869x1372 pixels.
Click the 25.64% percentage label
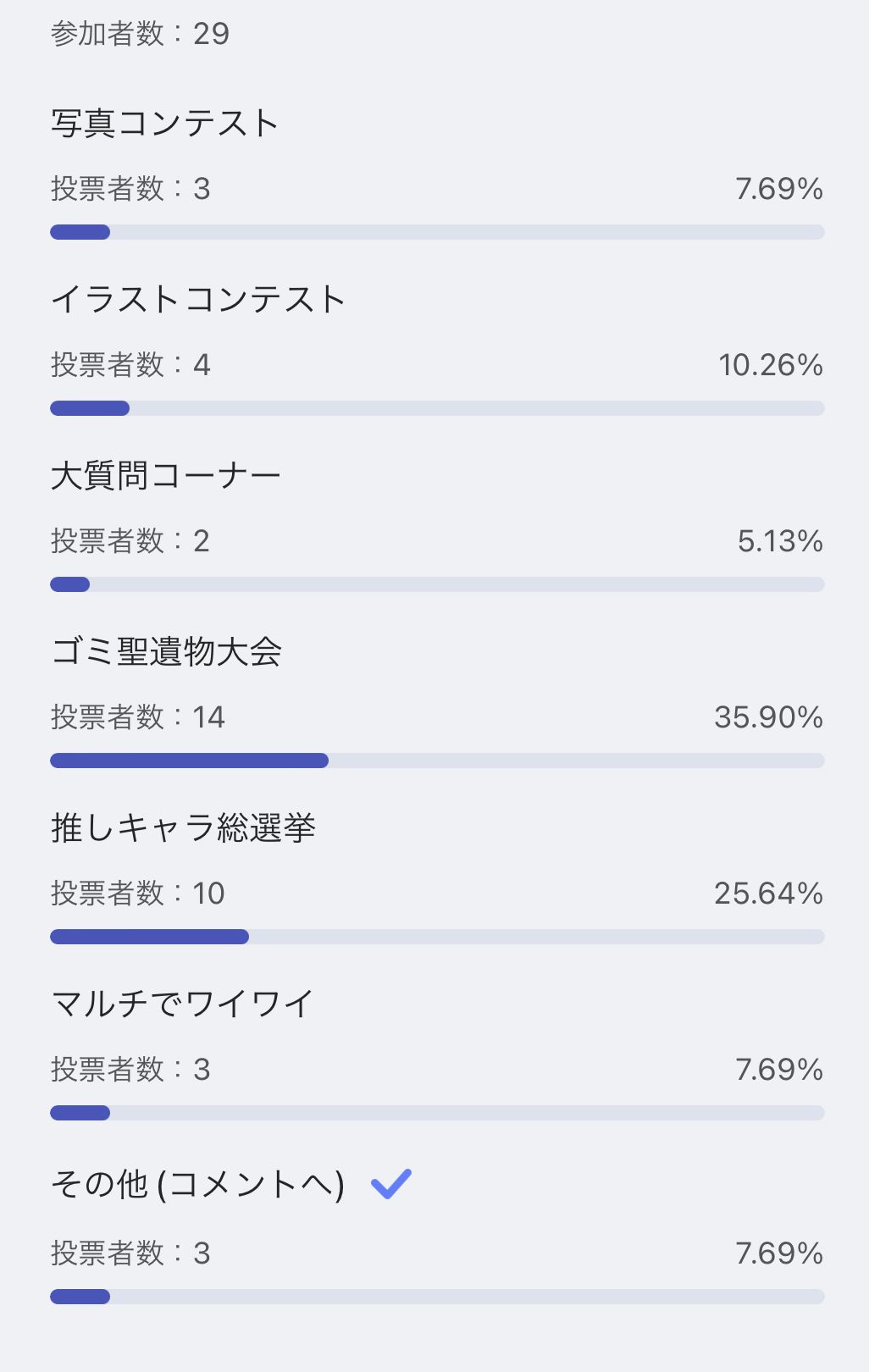[x=769, y=893]
